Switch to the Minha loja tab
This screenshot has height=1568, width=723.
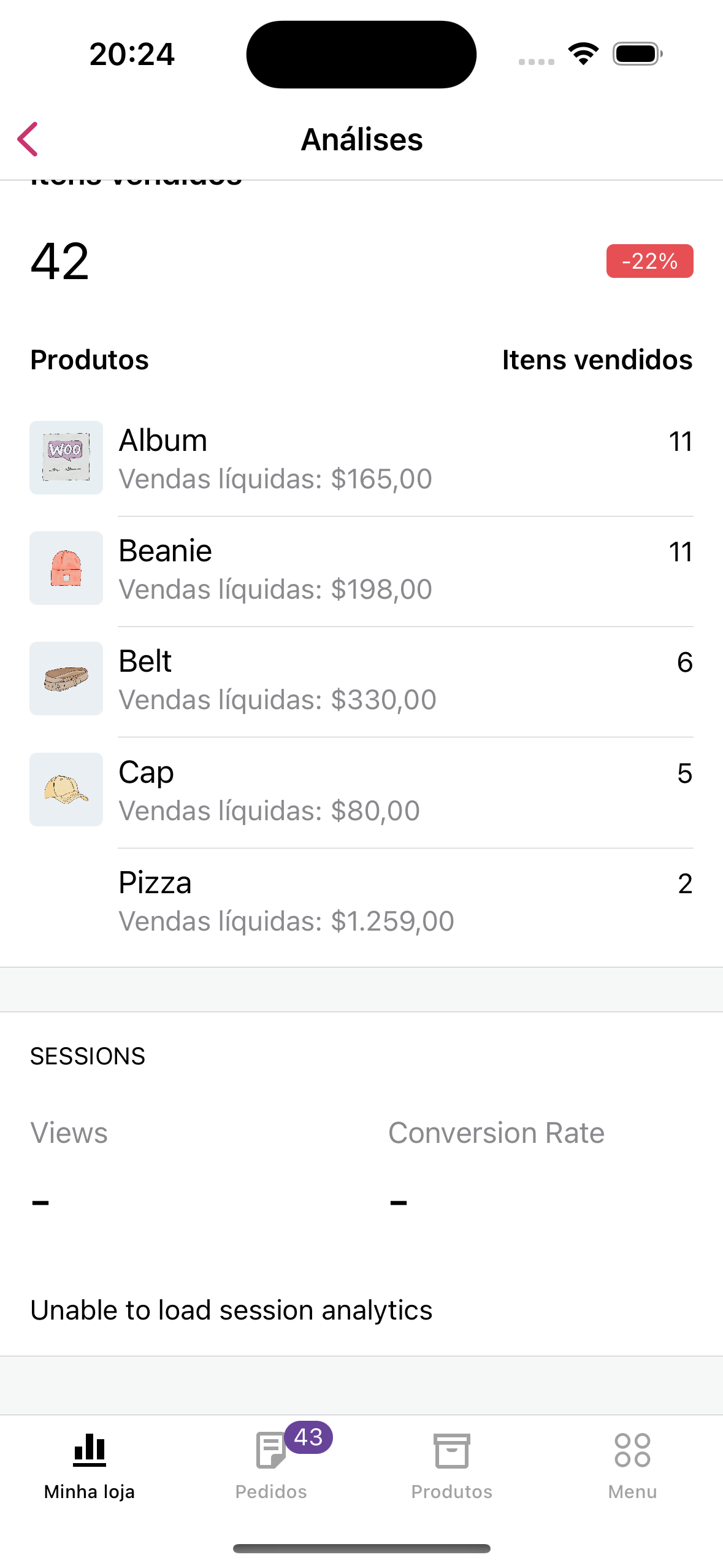pyautogui.click(x=90, y=1465)
